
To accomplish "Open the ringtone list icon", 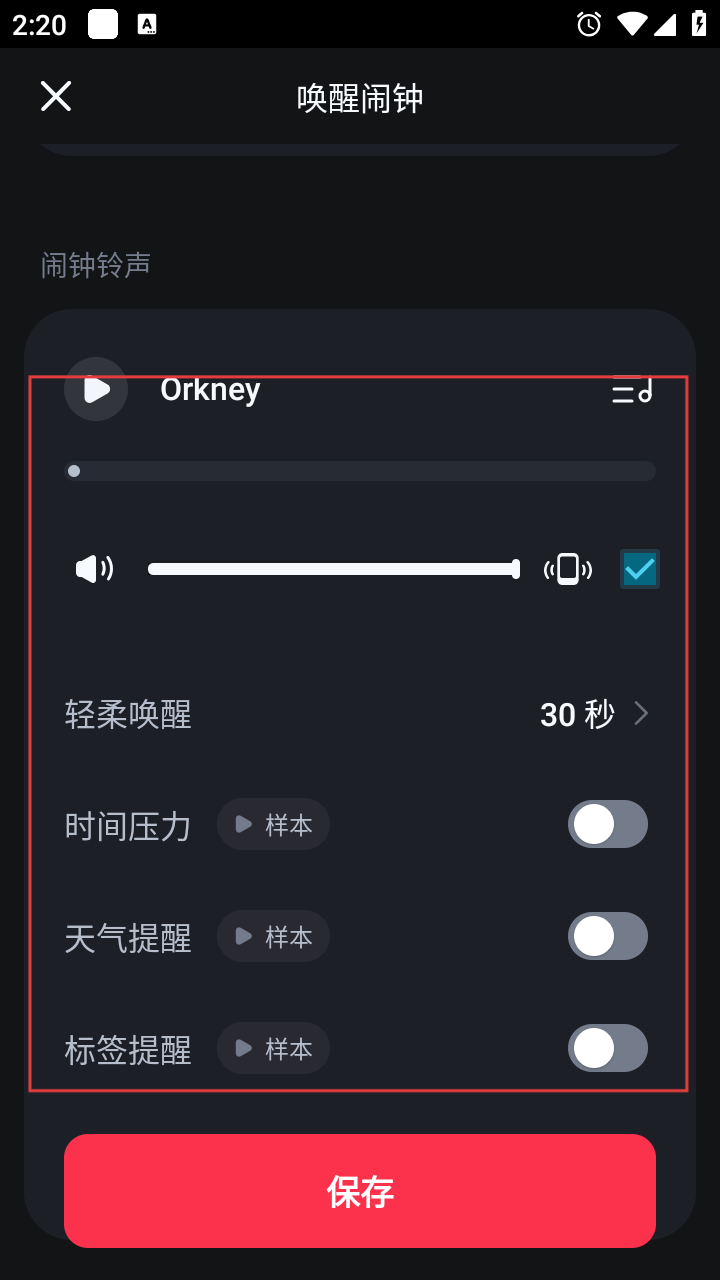I will 632,389.
